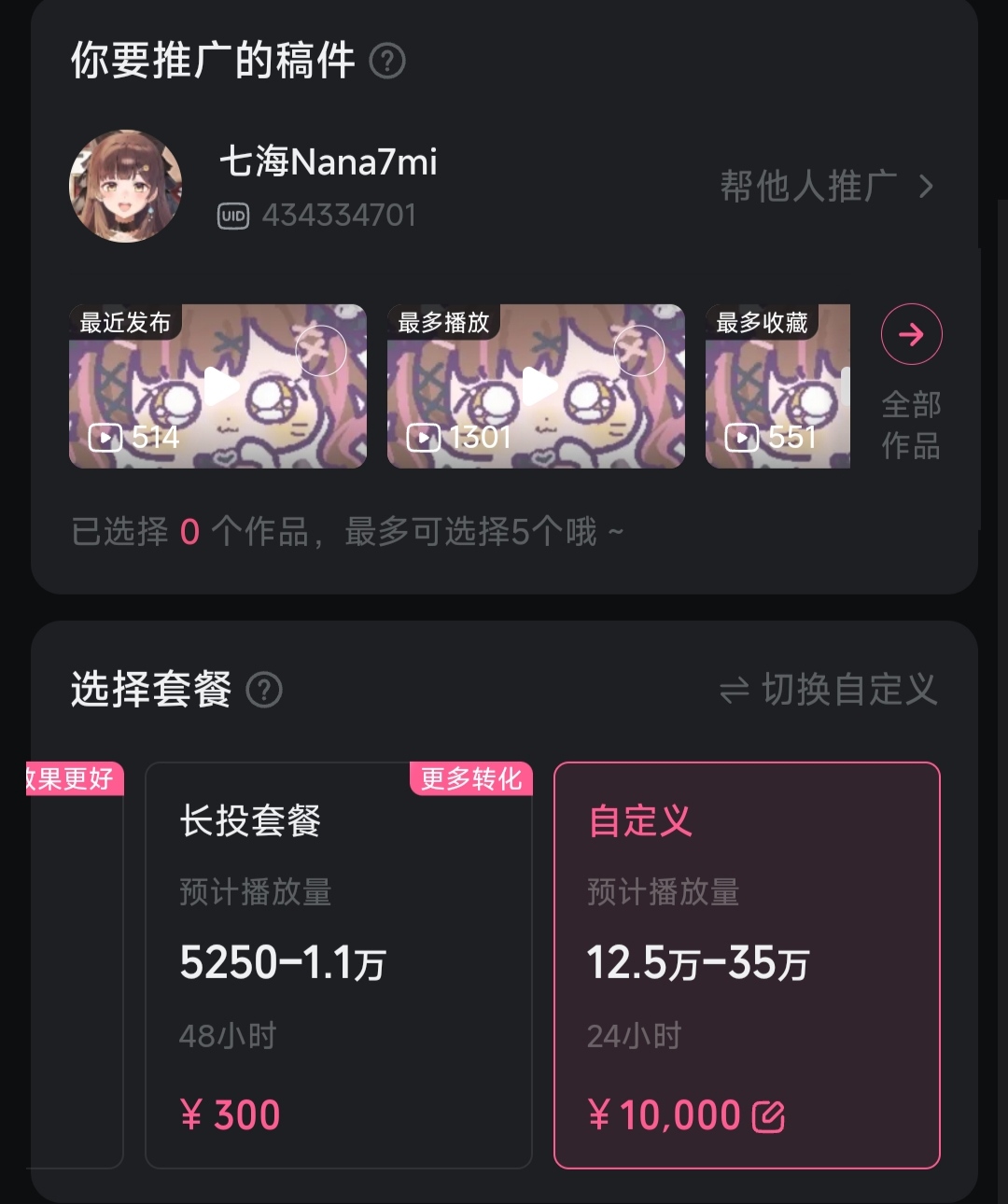
Task: Open help icon beside 你要推广的稿件
Action: click(x=387, y=62)
